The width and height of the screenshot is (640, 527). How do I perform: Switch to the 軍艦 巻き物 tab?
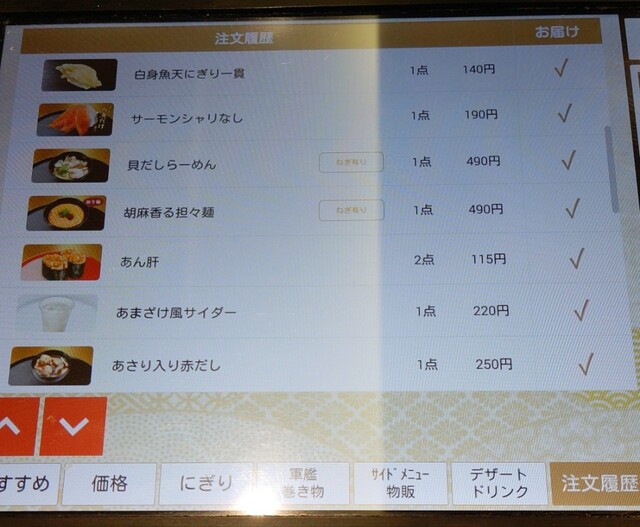tap(301, 484)
